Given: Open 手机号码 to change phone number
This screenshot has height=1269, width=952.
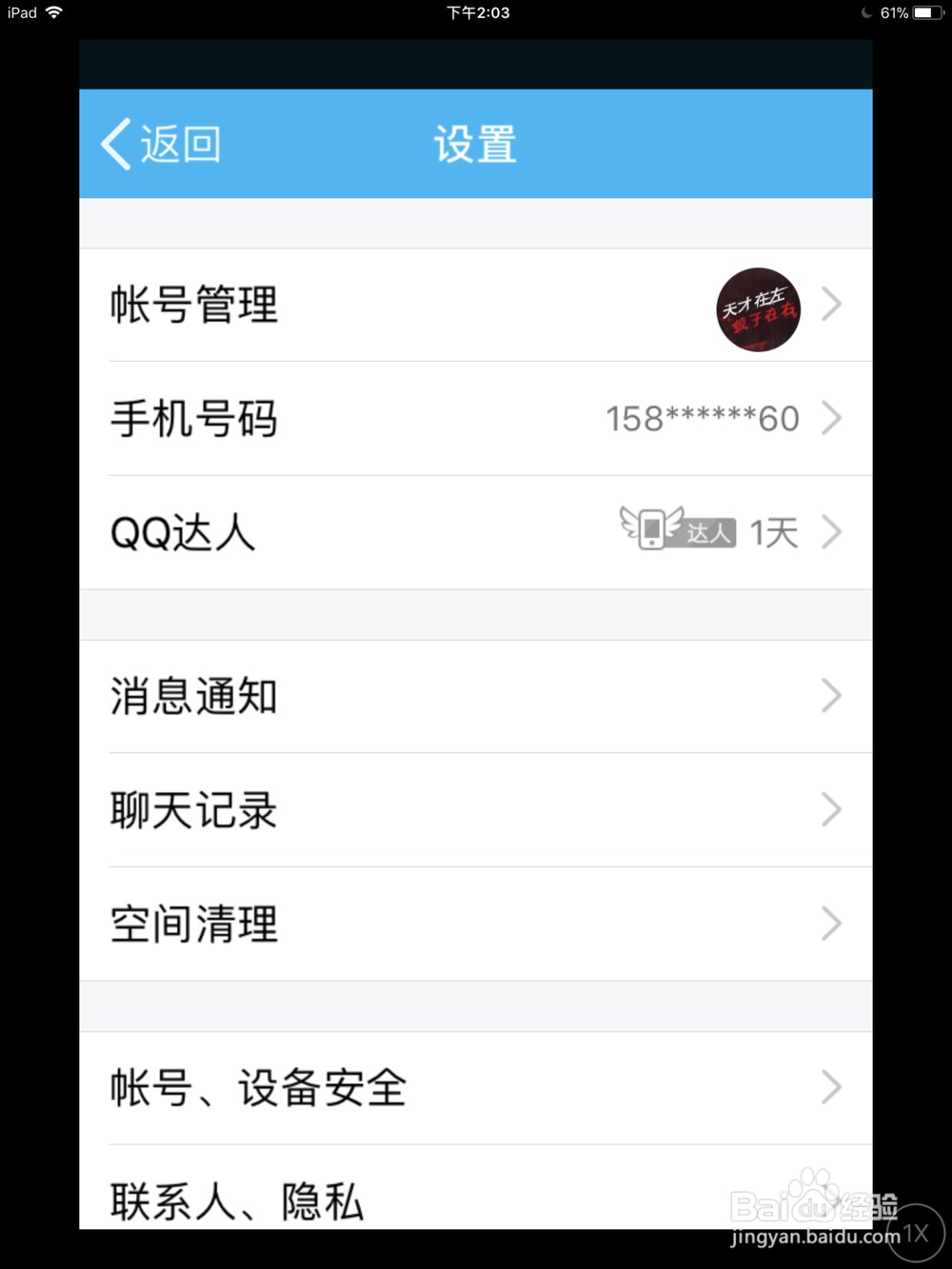Looking at the screenshot, I should point(193,419).
